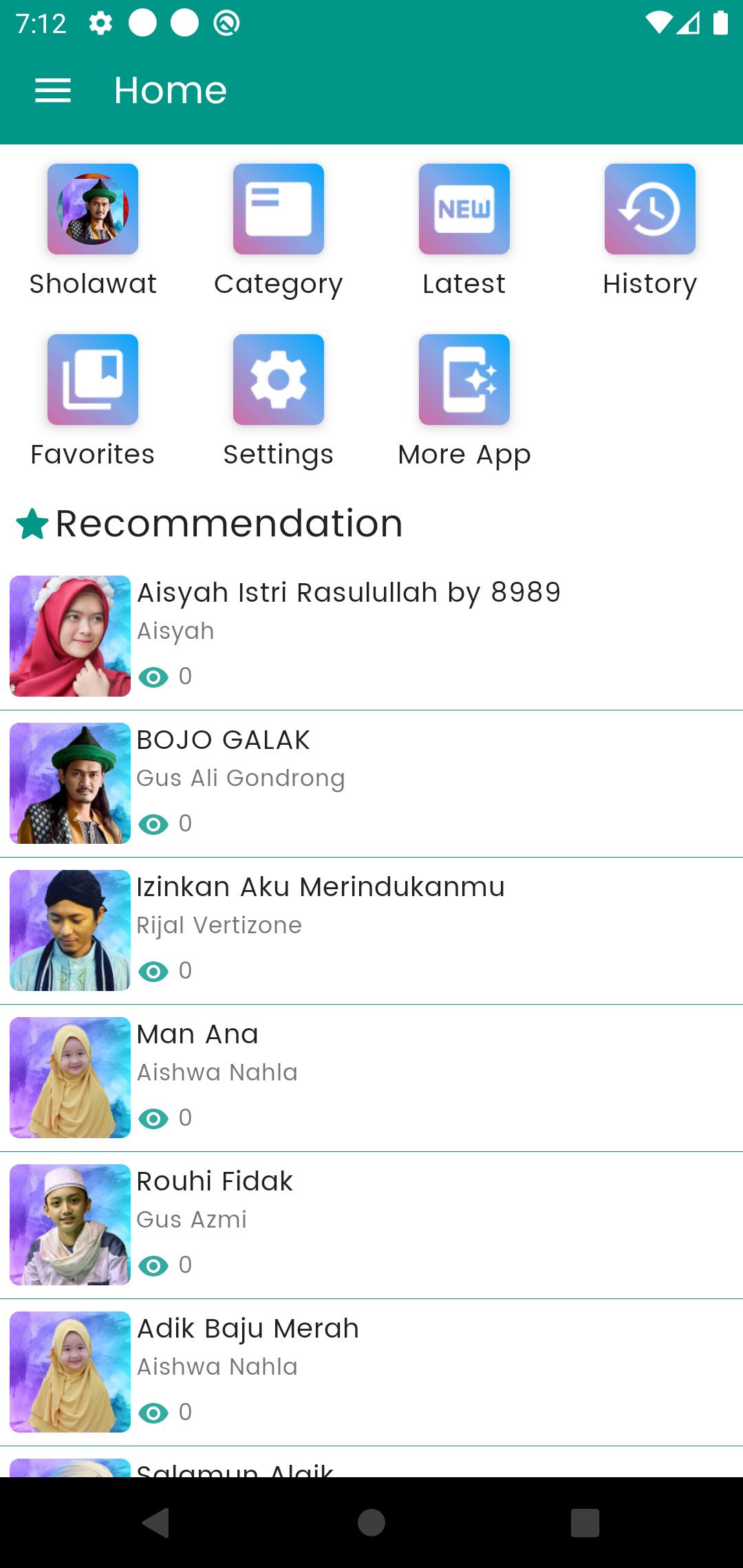This screenshot has height=1568, width=743.
Task: Go back using the system back button
Action: [x=156, y=1523]
